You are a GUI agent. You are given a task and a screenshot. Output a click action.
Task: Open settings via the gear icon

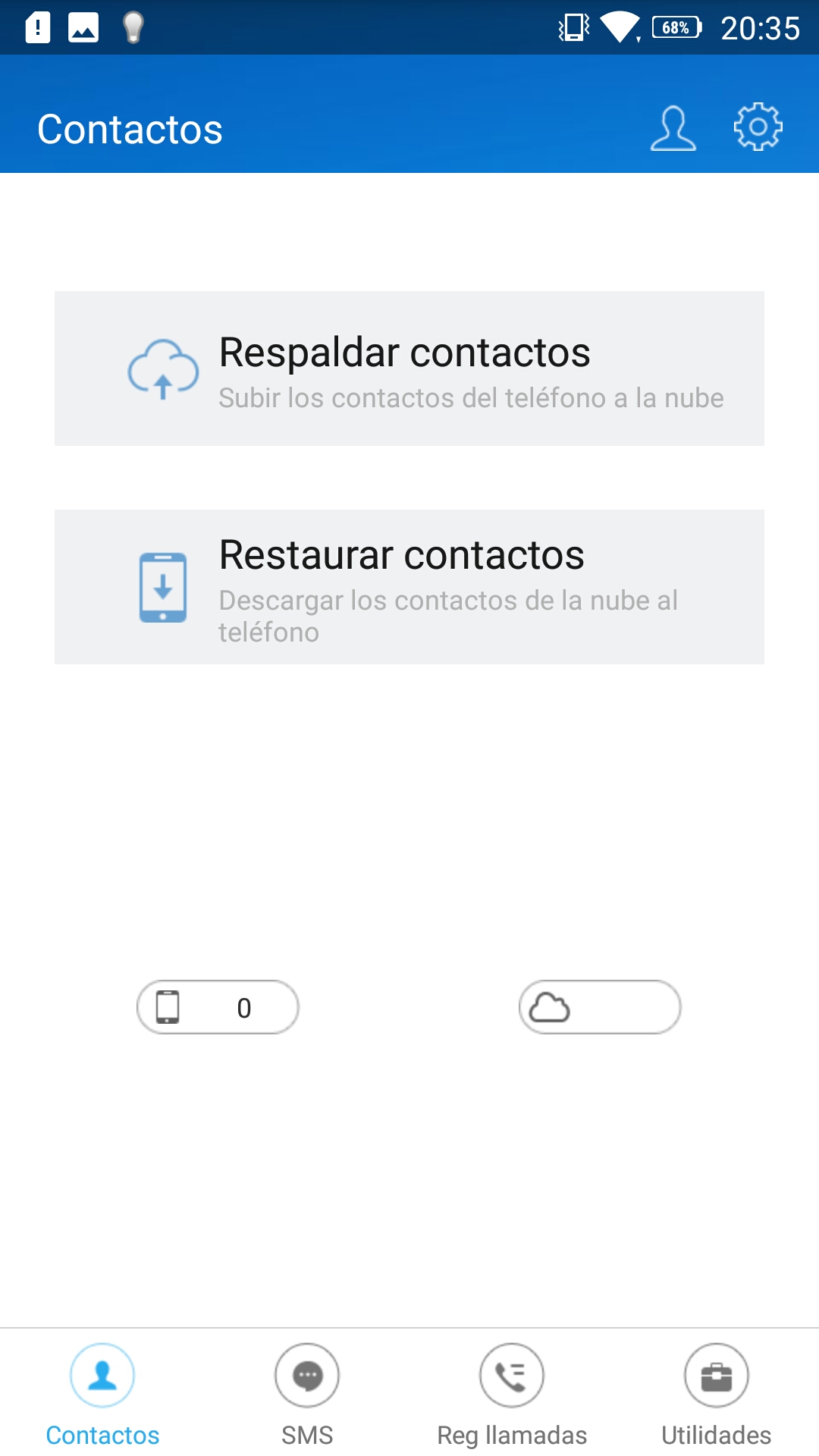click(x=758, y=127)
